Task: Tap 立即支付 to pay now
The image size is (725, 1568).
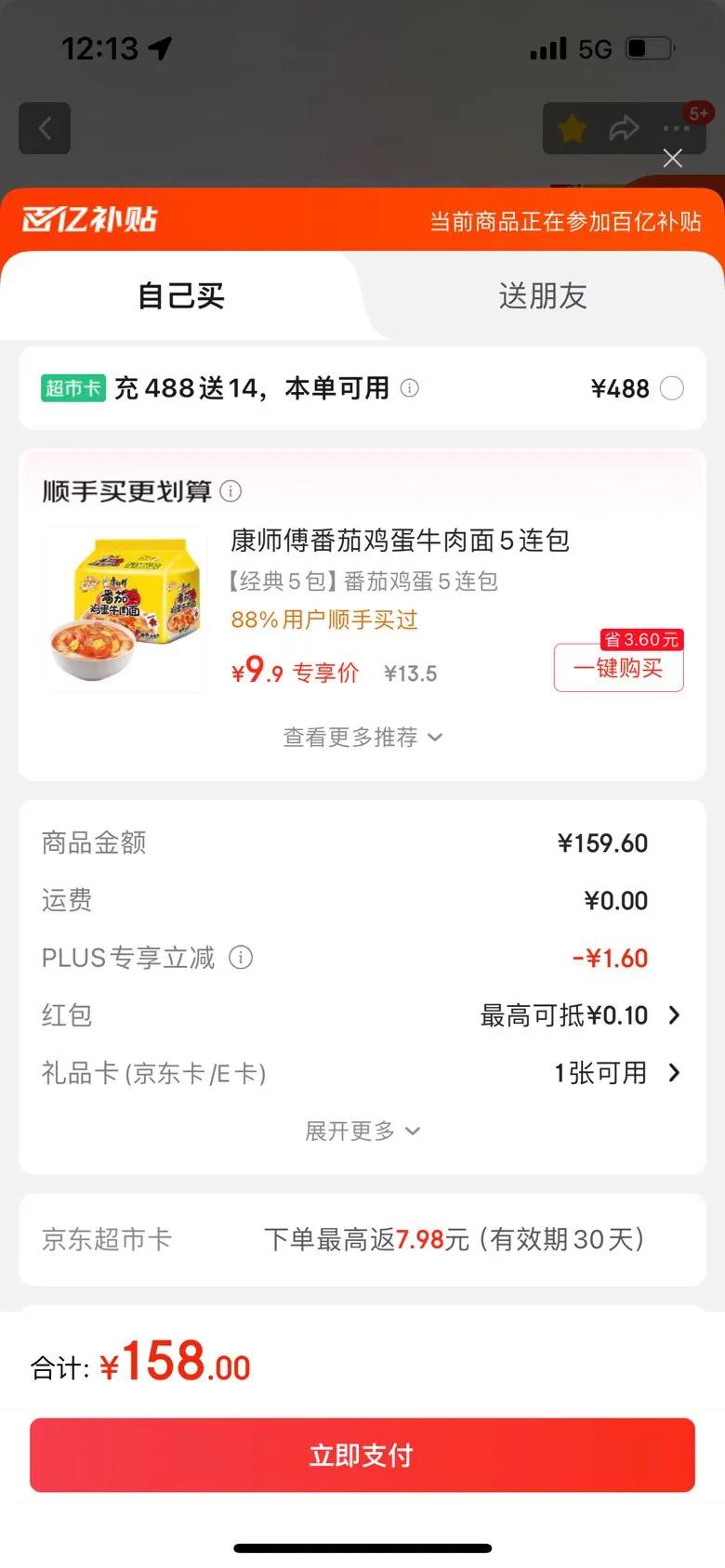Action: (362, 1455)
